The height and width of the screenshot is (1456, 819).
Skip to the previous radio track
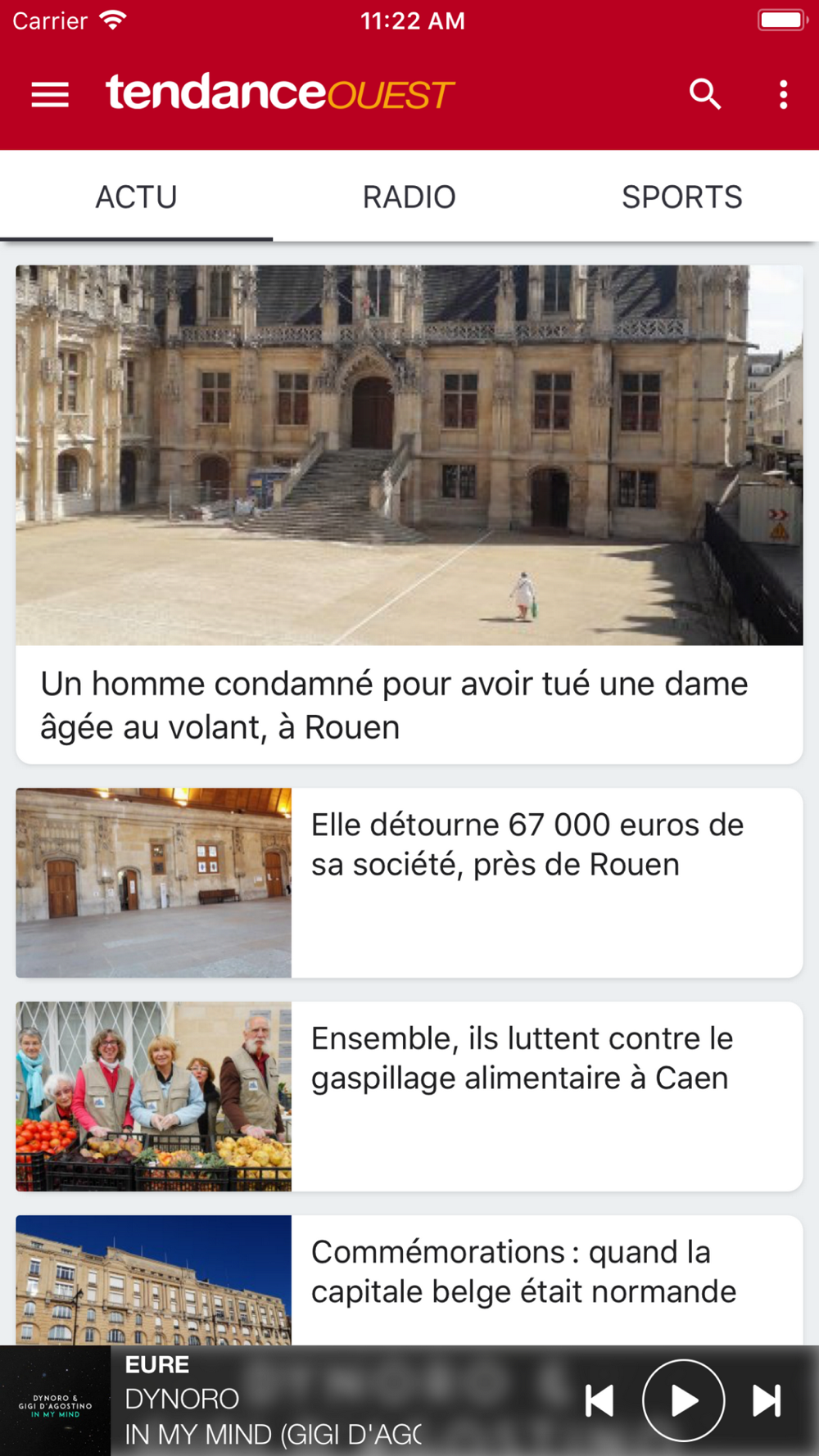tap(600, 1400)
